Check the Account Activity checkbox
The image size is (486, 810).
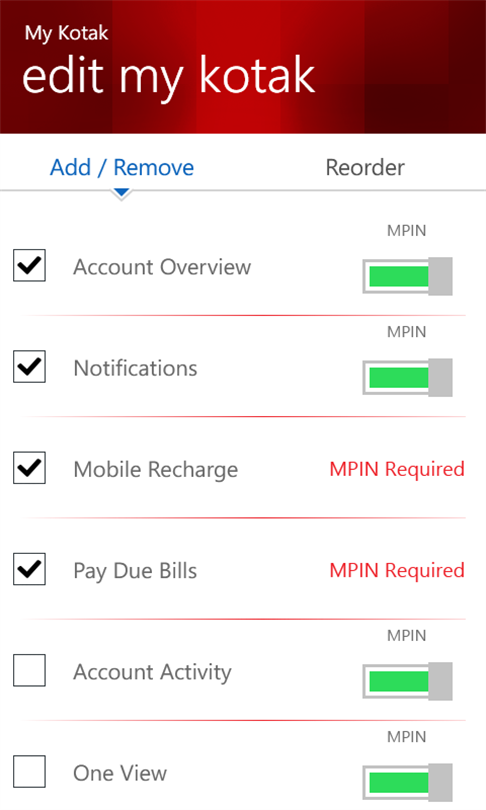[x=29, y=671]
